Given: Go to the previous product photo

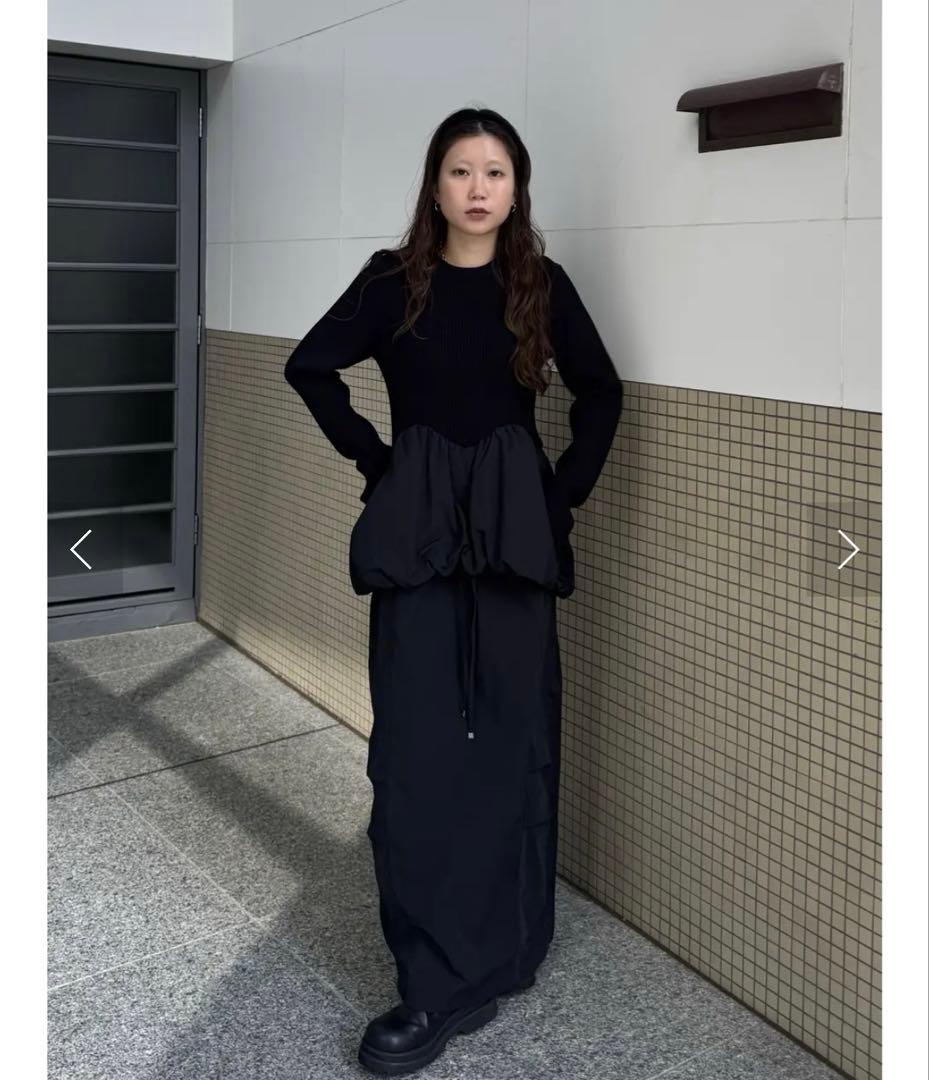Looking at the screenshot, I should 81,549.
